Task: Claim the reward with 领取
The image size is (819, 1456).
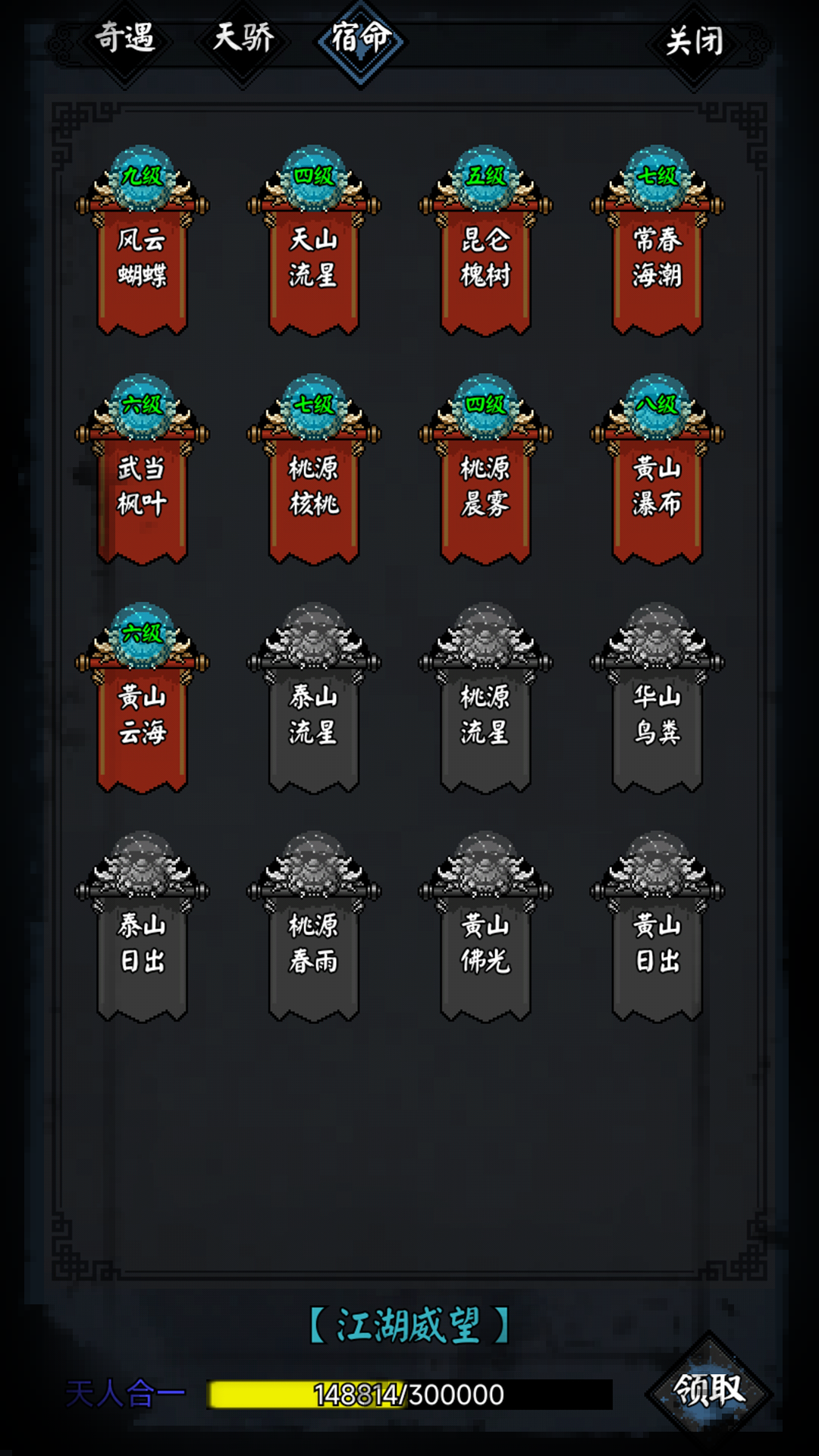Action: pyautogui.click(x=709, y=1392)
